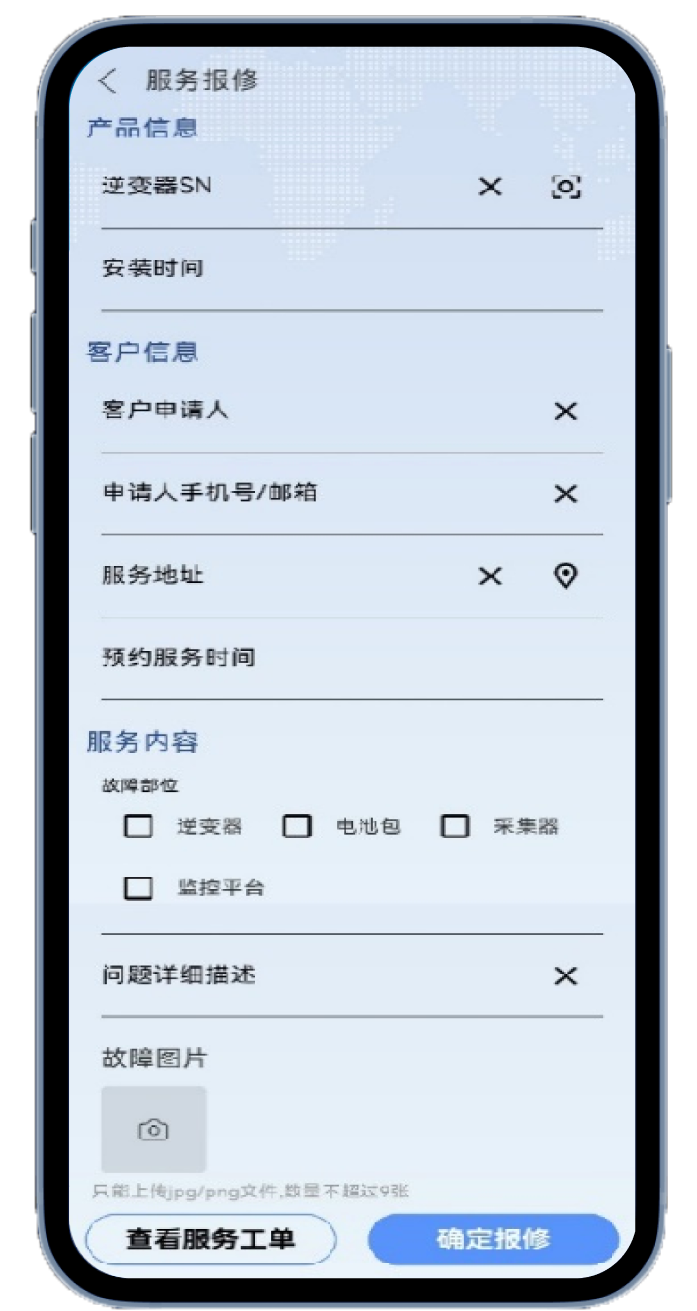697x1311 pixels.
Task: Check the 逆变器 fault part box
Action: 138,827
